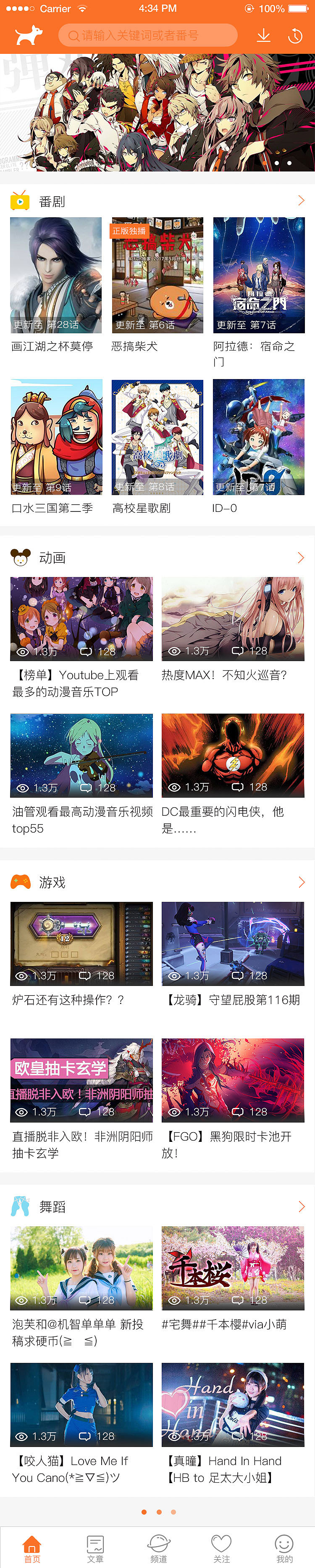Expand the 舞蹈 section arrow
Viewport: 315px width, 1568px height.
[x=300, y=1207]
